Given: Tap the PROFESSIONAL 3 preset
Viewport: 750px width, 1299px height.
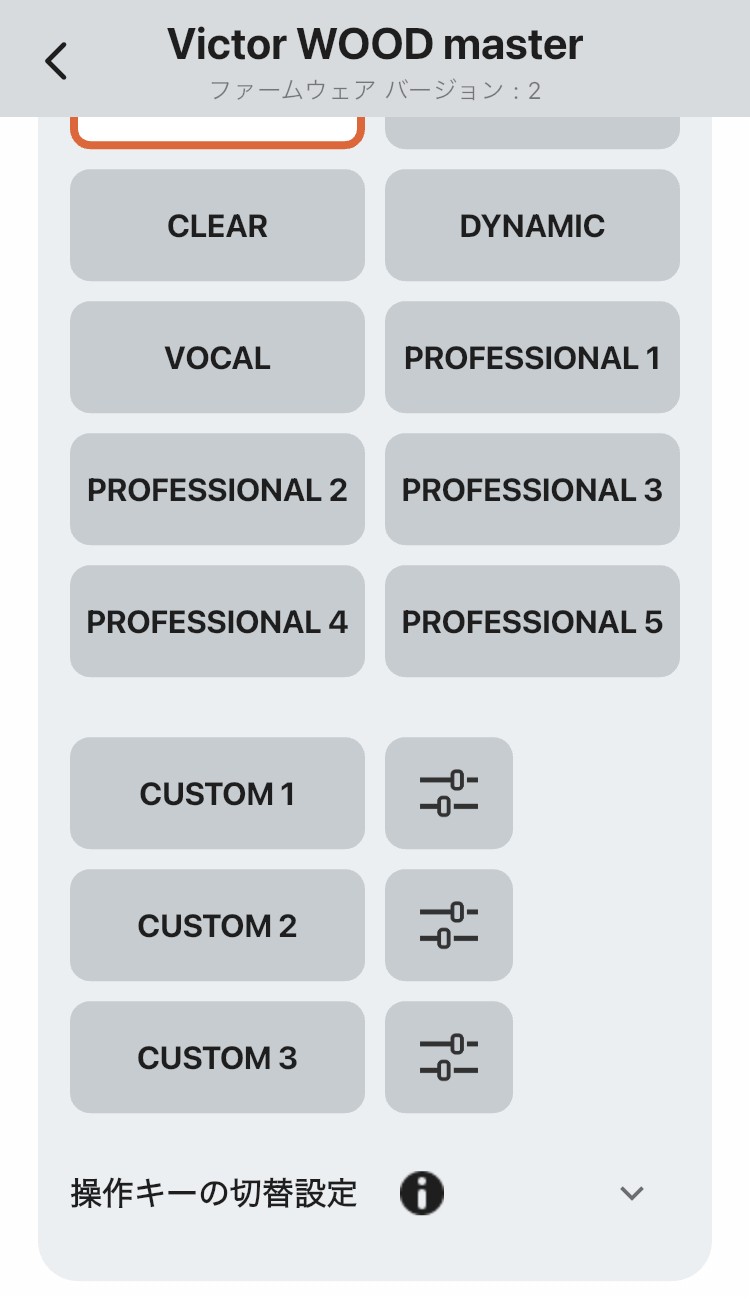Looking at the screenshot, I should 532,490.
